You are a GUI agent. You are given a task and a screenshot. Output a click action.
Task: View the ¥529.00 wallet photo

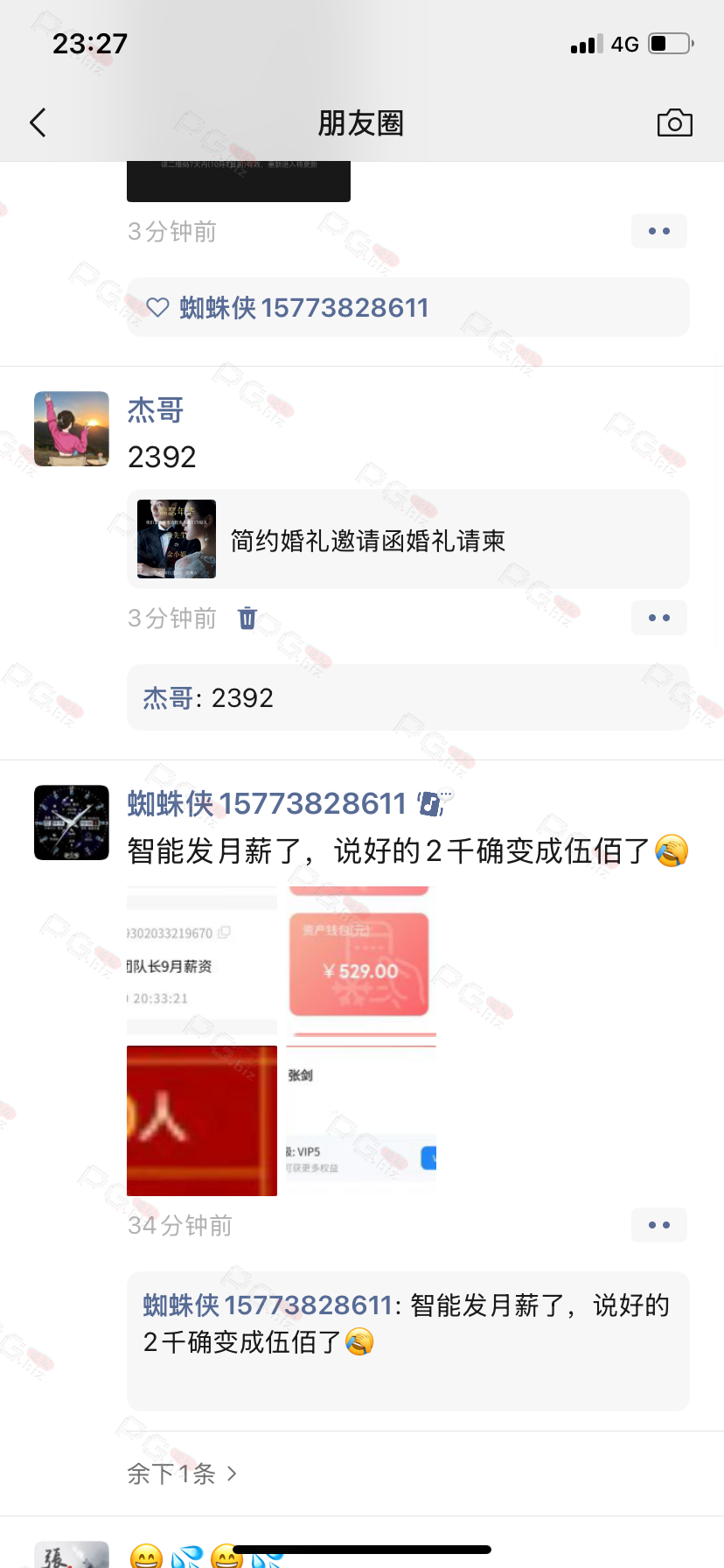tap(361, 961)
